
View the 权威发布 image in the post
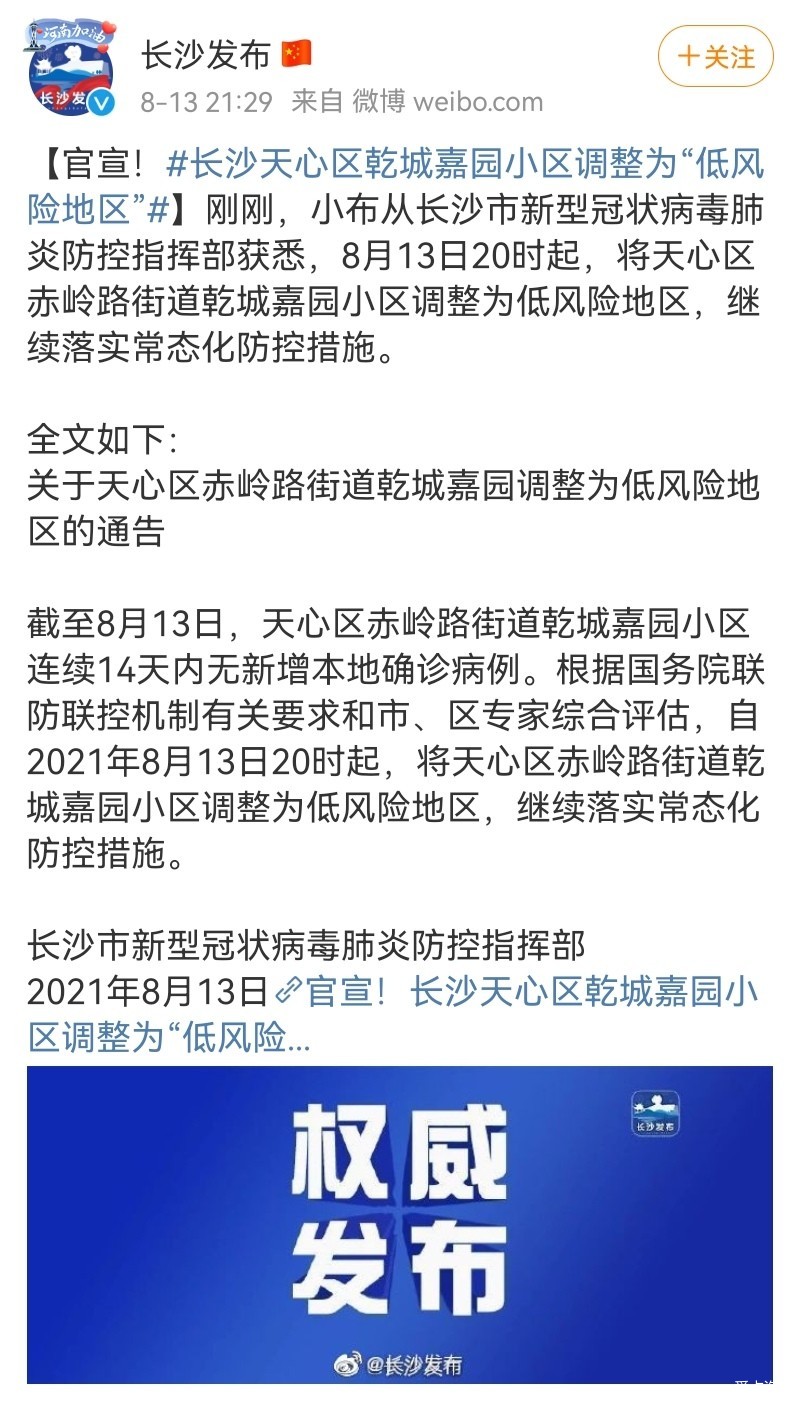(x=399, y=1224)
